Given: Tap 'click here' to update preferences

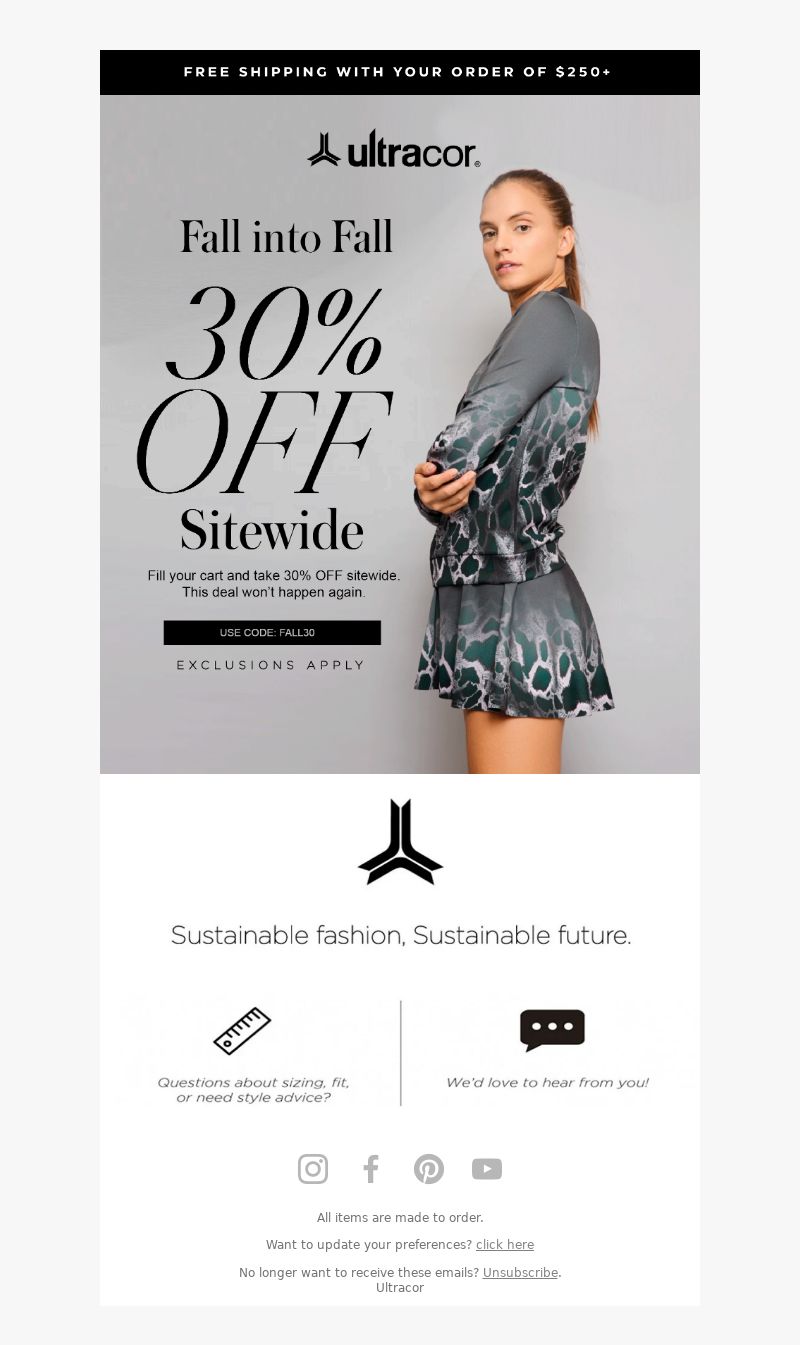Looking at the screenshot, I should 505,1245.
